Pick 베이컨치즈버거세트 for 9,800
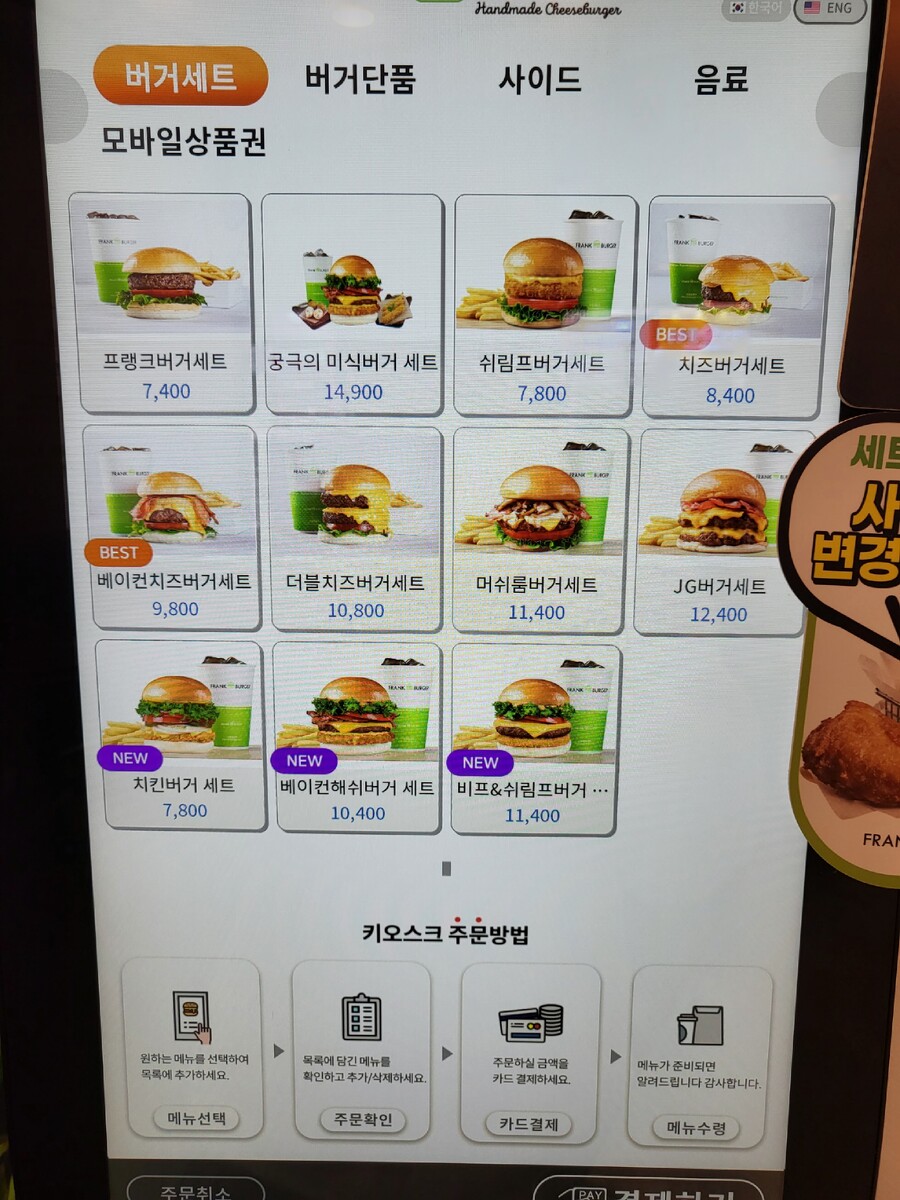The width and height of the screenshot is (900, 1200). click(x=174, y=528)
